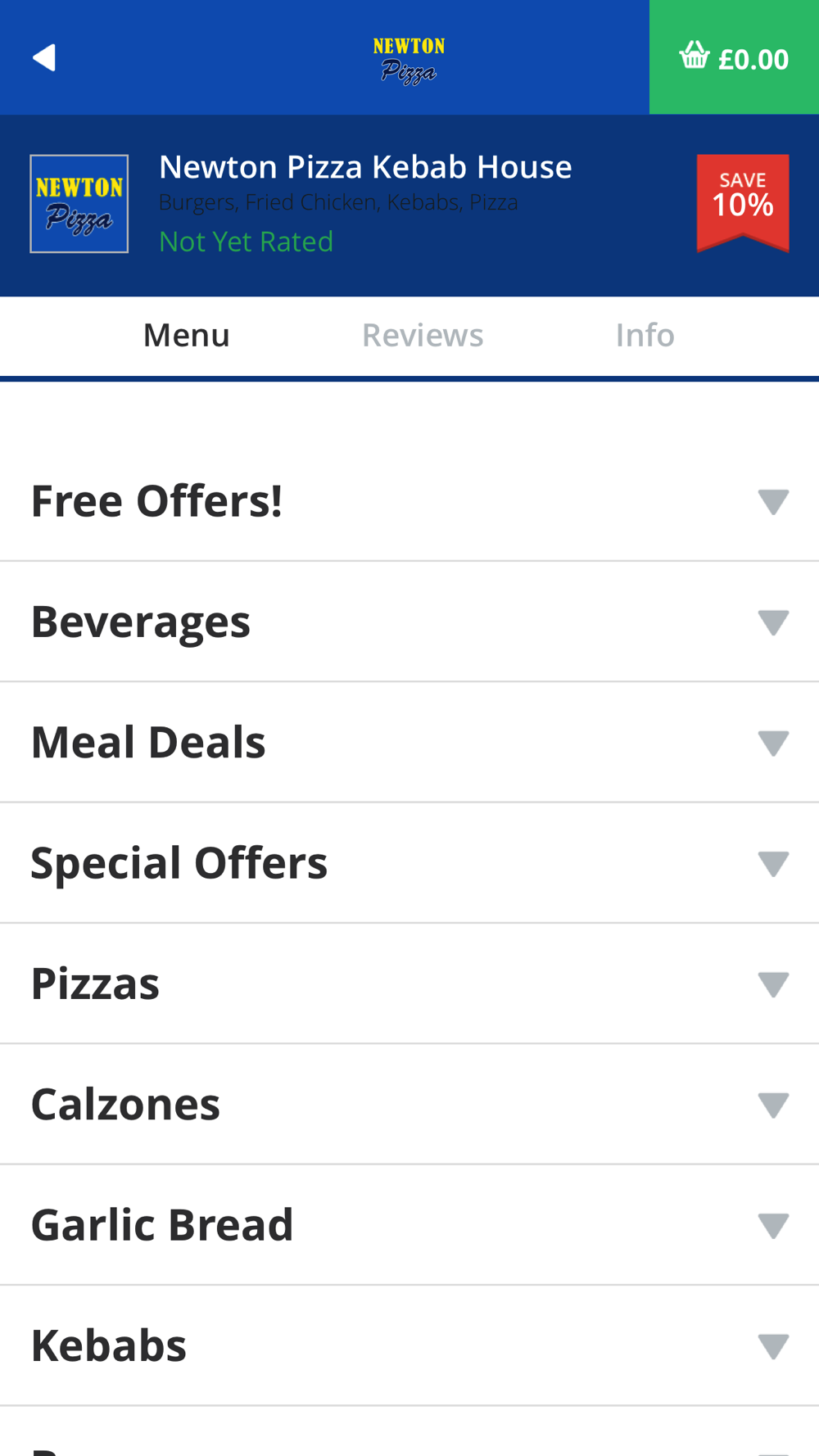Image resolution: width=819 pixels, height=1456 pixels.
Task: Open the basket showing £0.00
Action: (734, 57)
